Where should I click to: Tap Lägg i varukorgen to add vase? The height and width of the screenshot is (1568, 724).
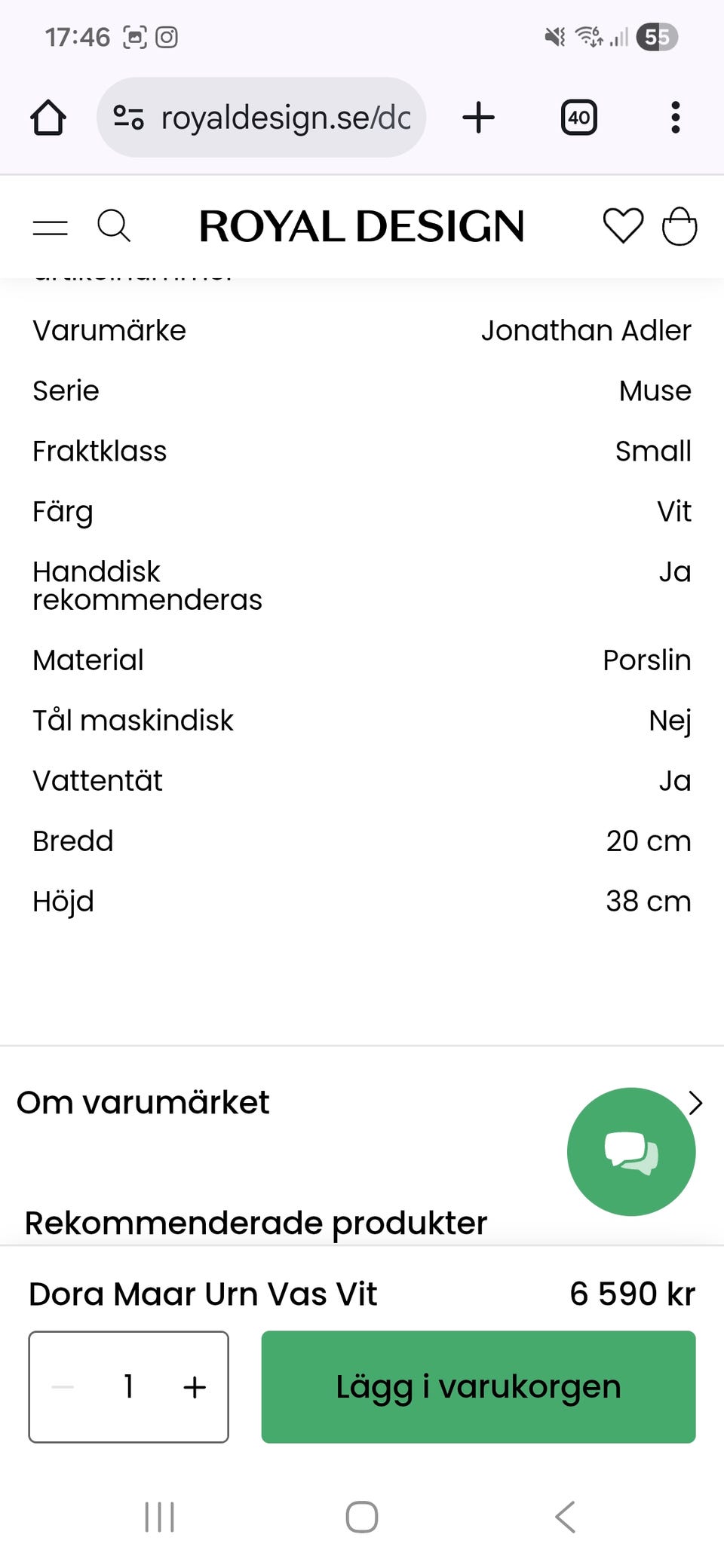pos(478,1387)
